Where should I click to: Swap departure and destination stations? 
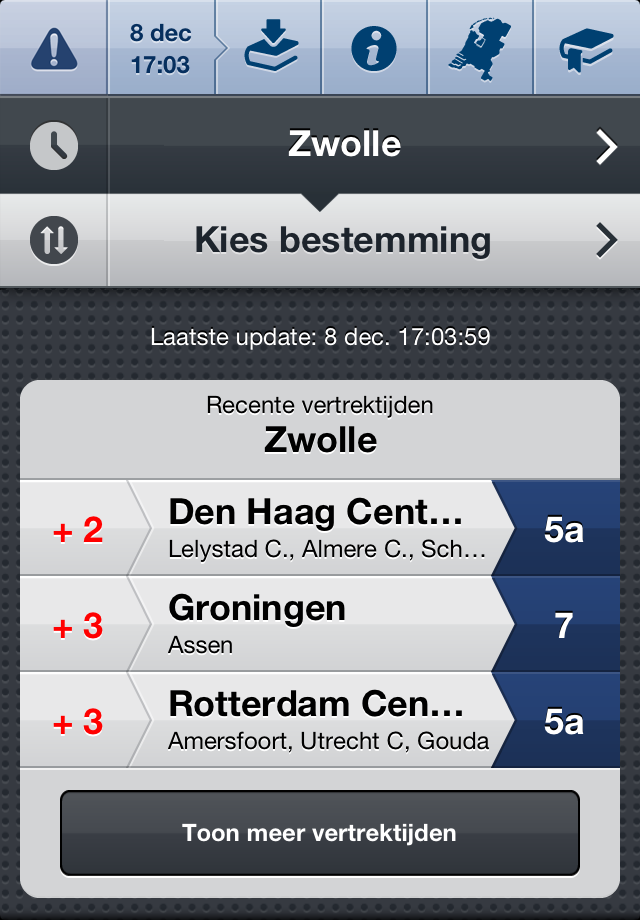coord(53,241)
